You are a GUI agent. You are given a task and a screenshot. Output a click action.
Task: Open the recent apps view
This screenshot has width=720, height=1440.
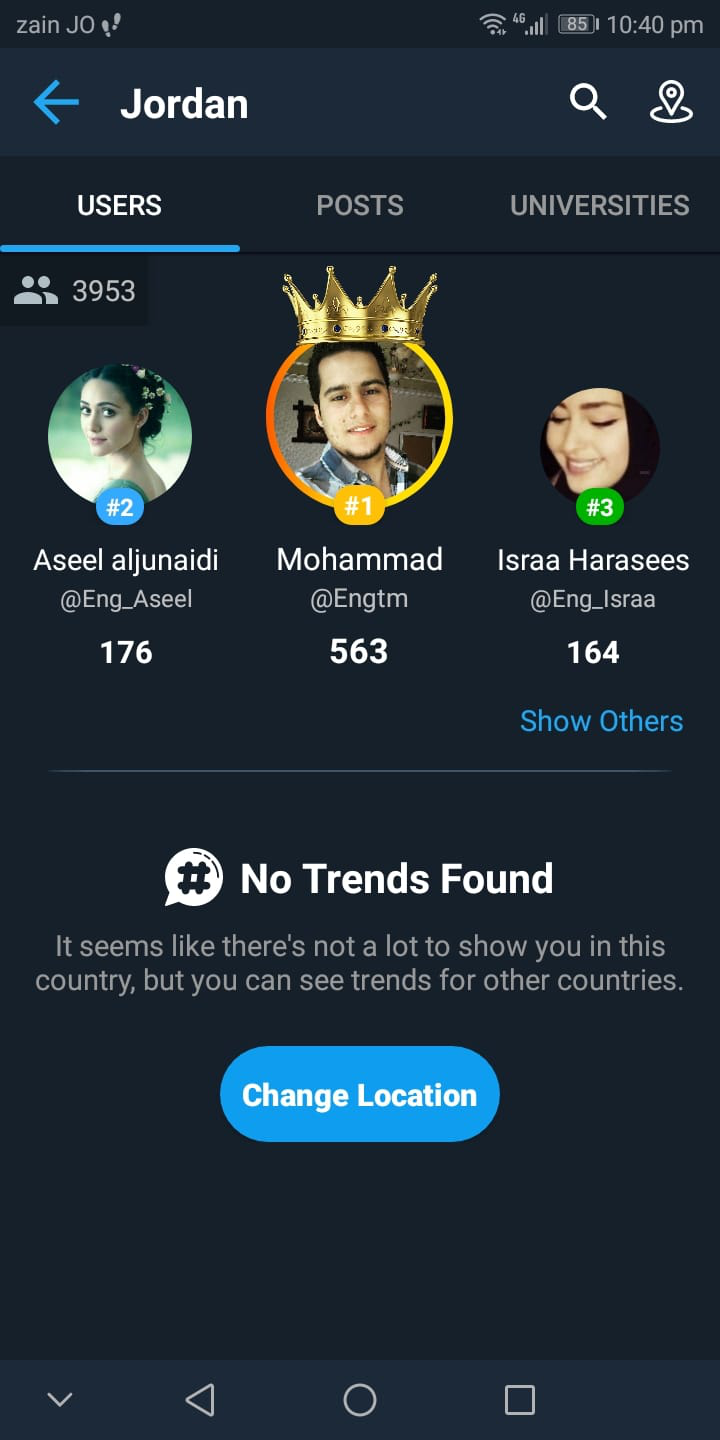[519, 1400]
